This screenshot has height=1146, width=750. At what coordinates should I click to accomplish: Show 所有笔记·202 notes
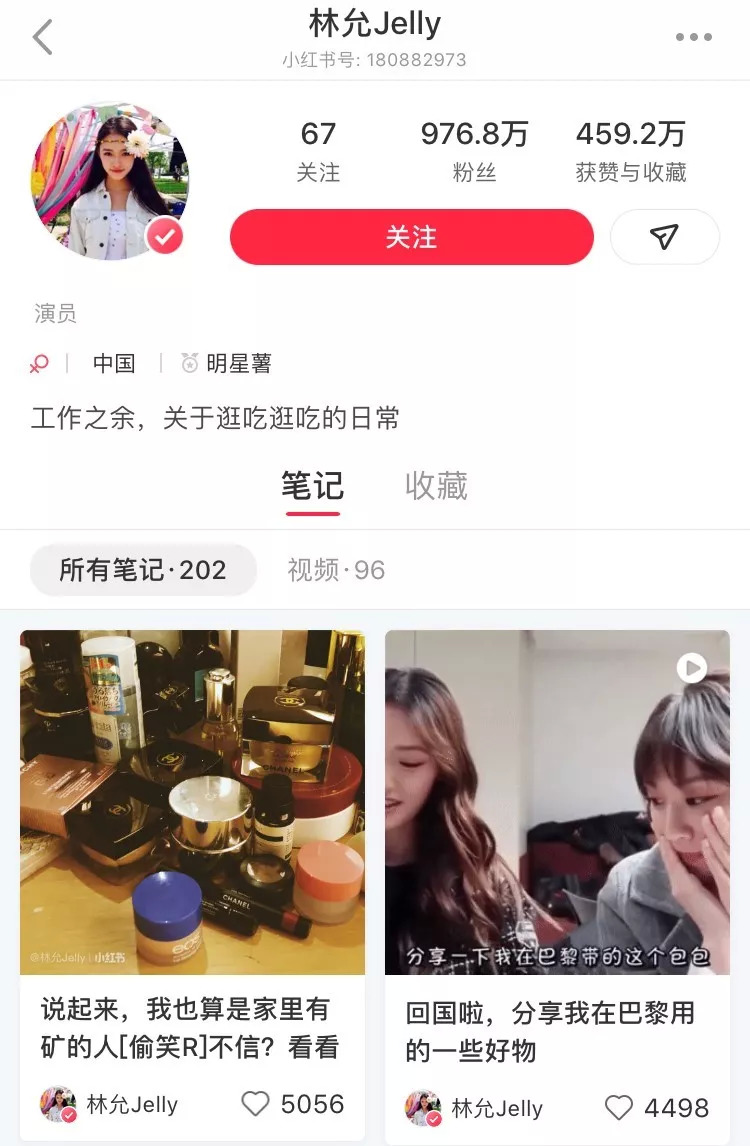coord(143,570)
